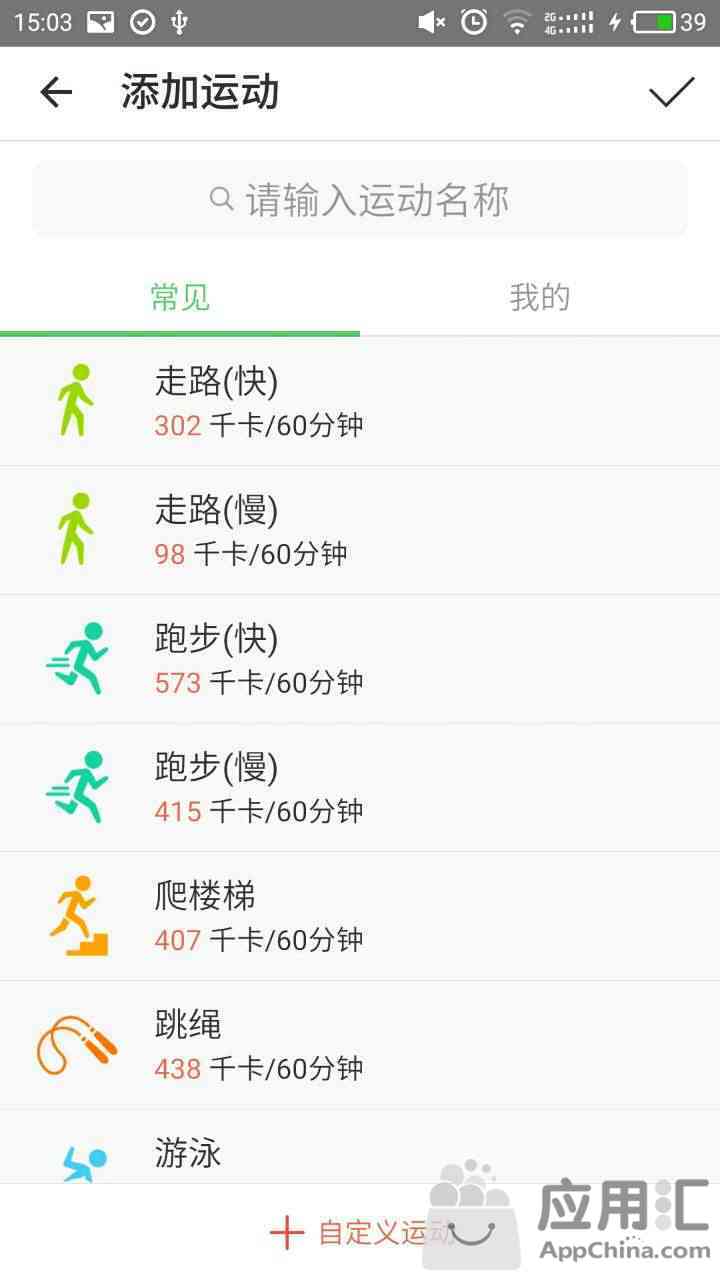Confirm with the checkmark icon

671,92
